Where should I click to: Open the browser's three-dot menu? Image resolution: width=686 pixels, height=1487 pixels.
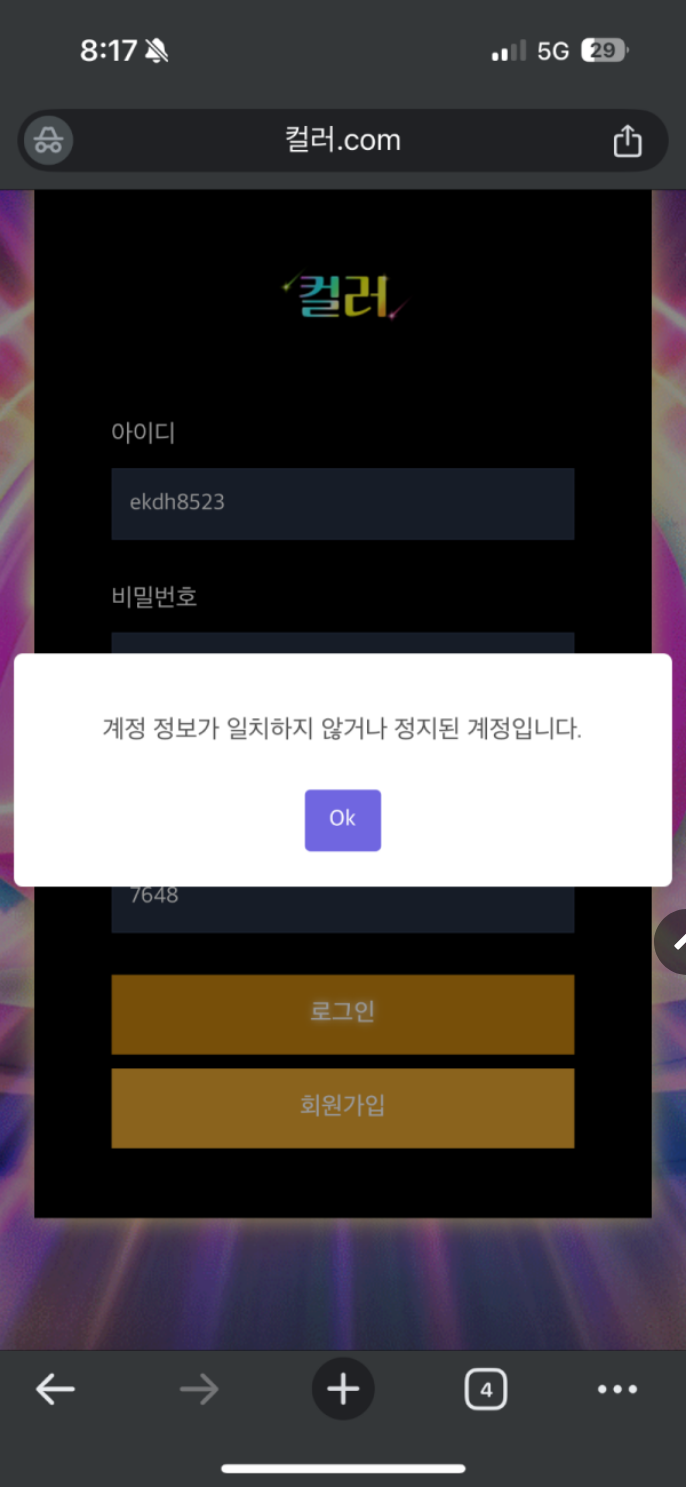click(x=617, y=1389)
